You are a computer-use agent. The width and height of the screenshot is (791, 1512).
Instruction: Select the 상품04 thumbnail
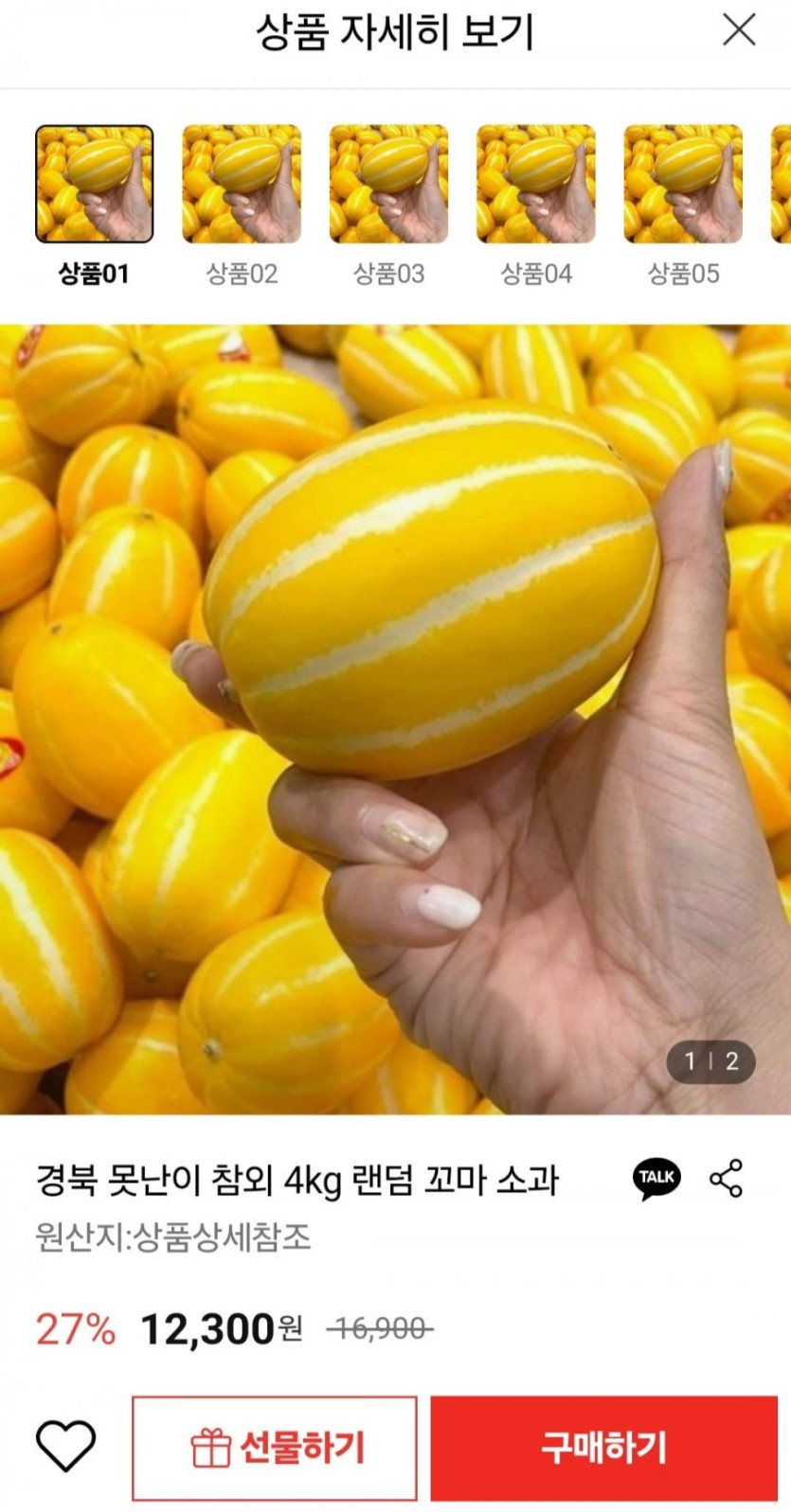536,184
